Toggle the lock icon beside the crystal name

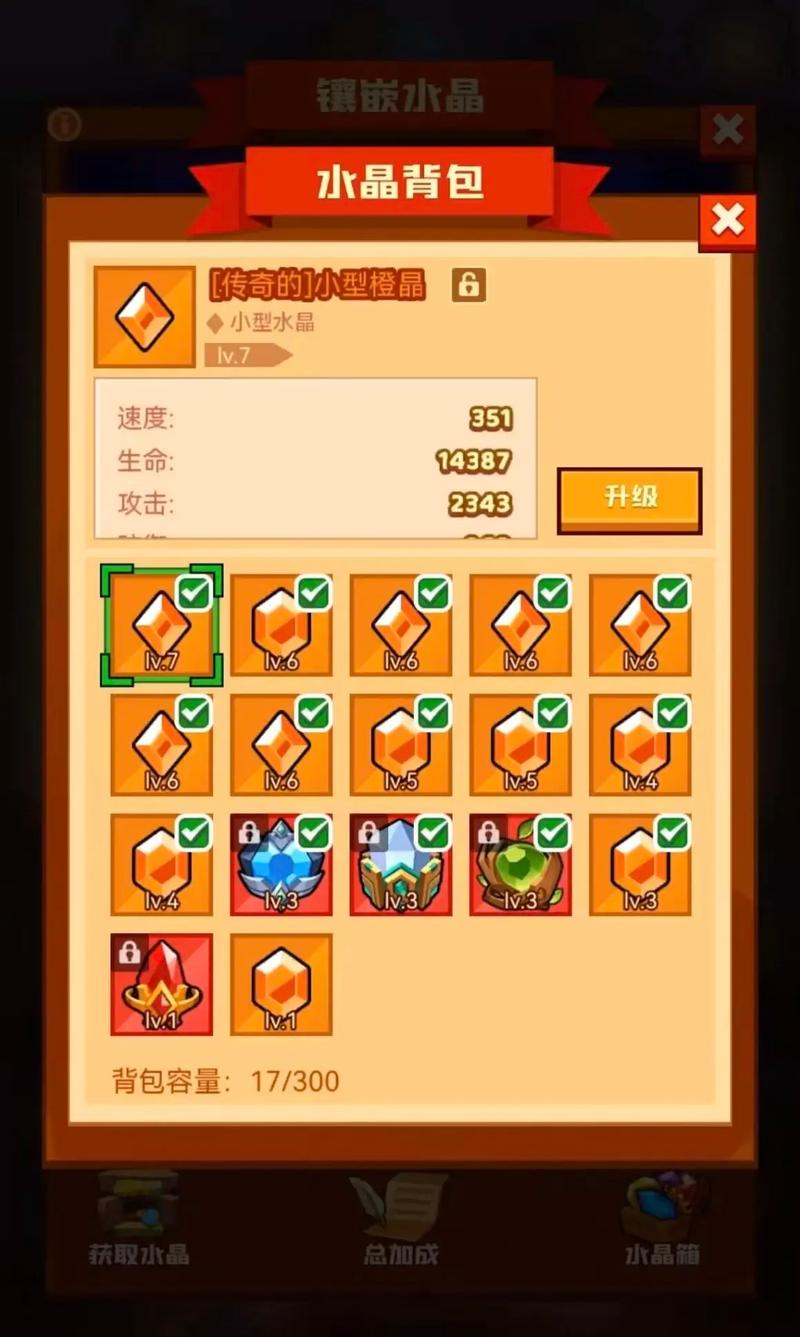[468, 285]
